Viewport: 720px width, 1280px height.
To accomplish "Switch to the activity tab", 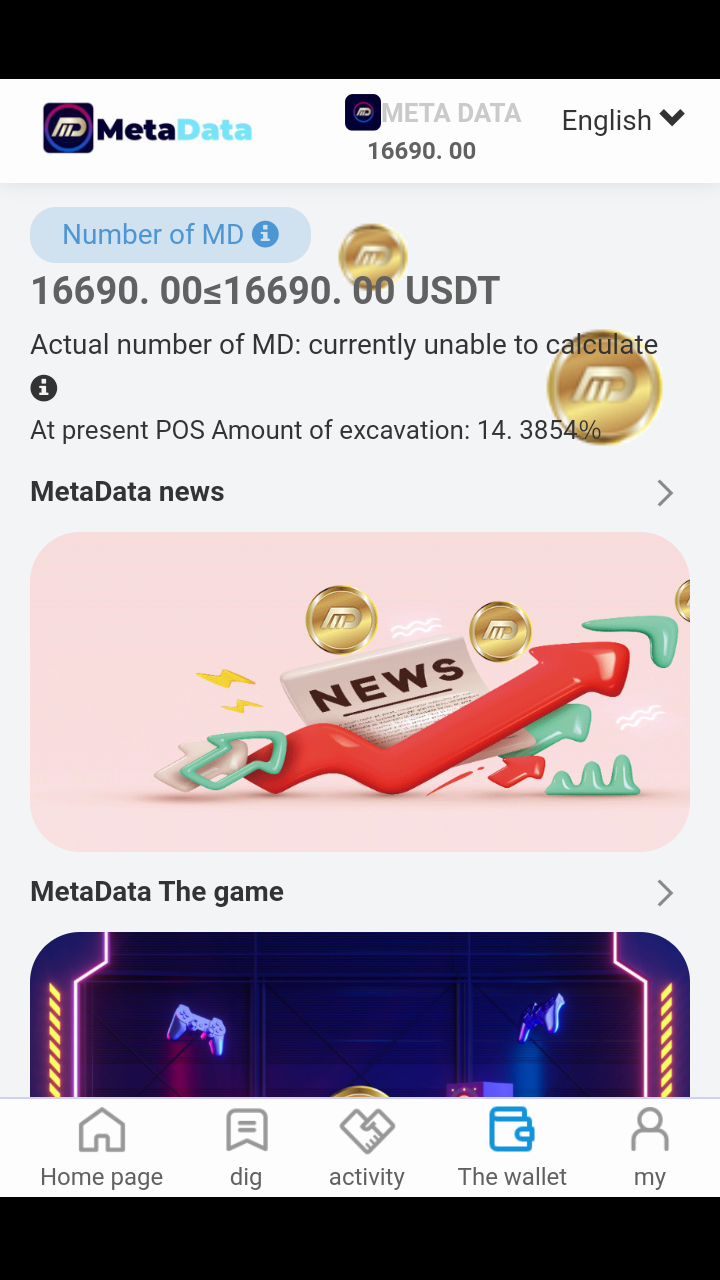I will (367, 1148).
